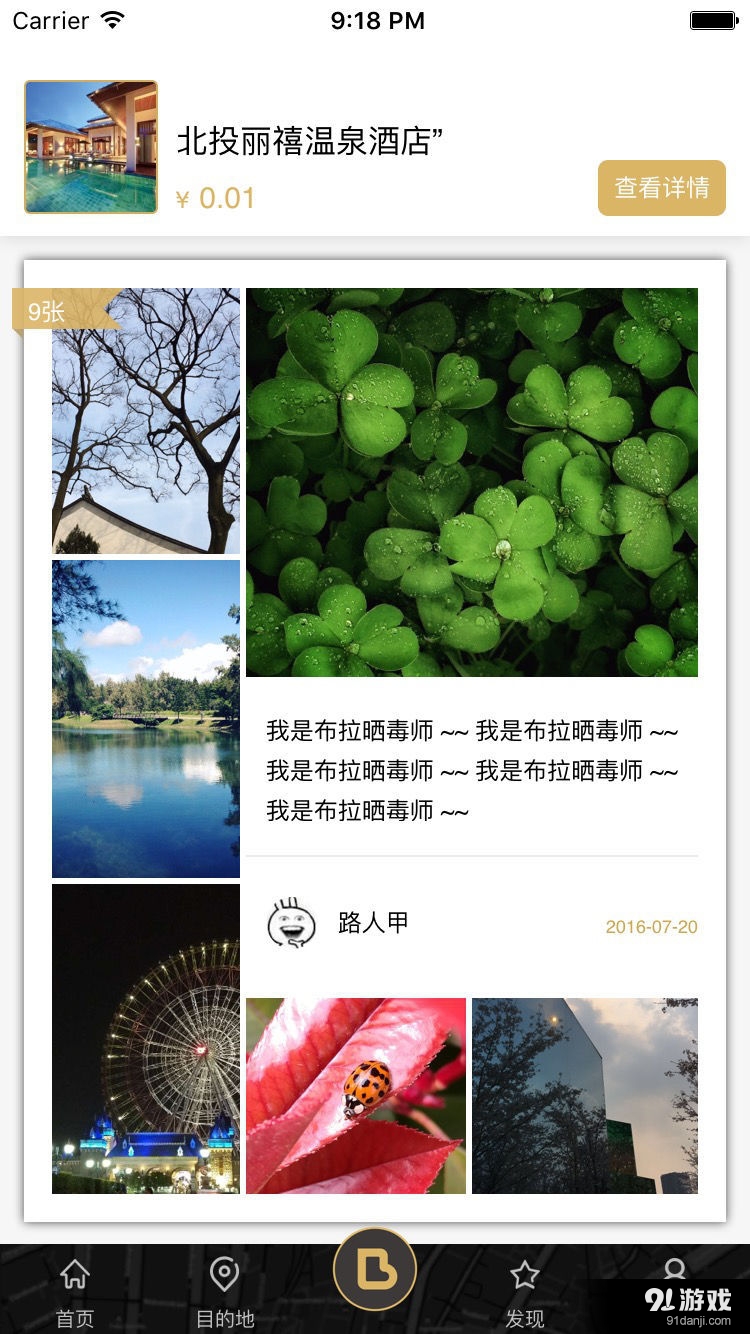Tap the 查看详情 details button
The width and height of the screenshot is (750, 1334).
661,187
